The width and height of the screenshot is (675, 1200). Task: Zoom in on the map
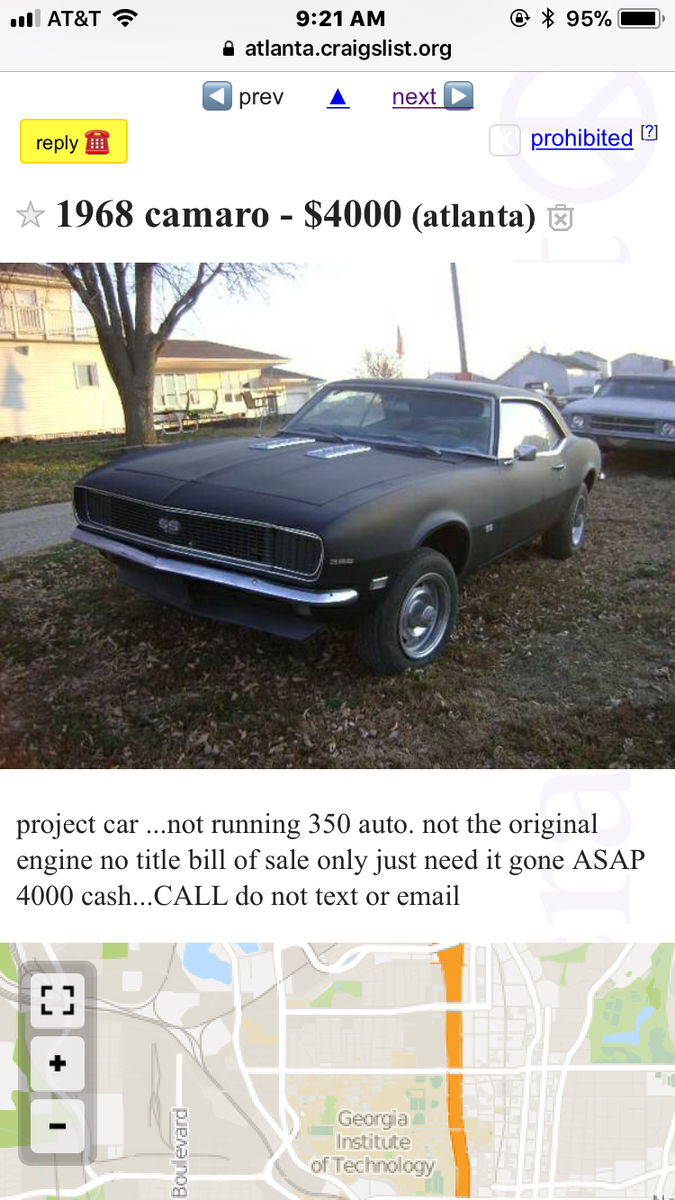point(58,1063)
